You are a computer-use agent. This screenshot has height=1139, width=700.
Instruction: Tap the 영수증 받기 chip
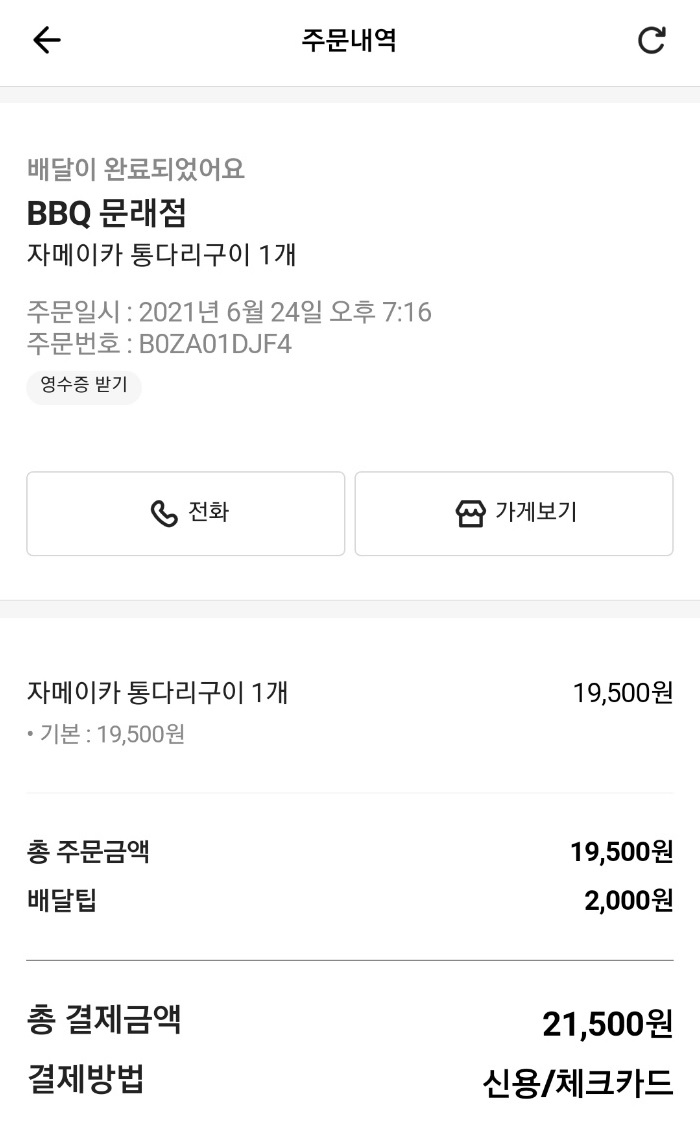pos(84,385)
